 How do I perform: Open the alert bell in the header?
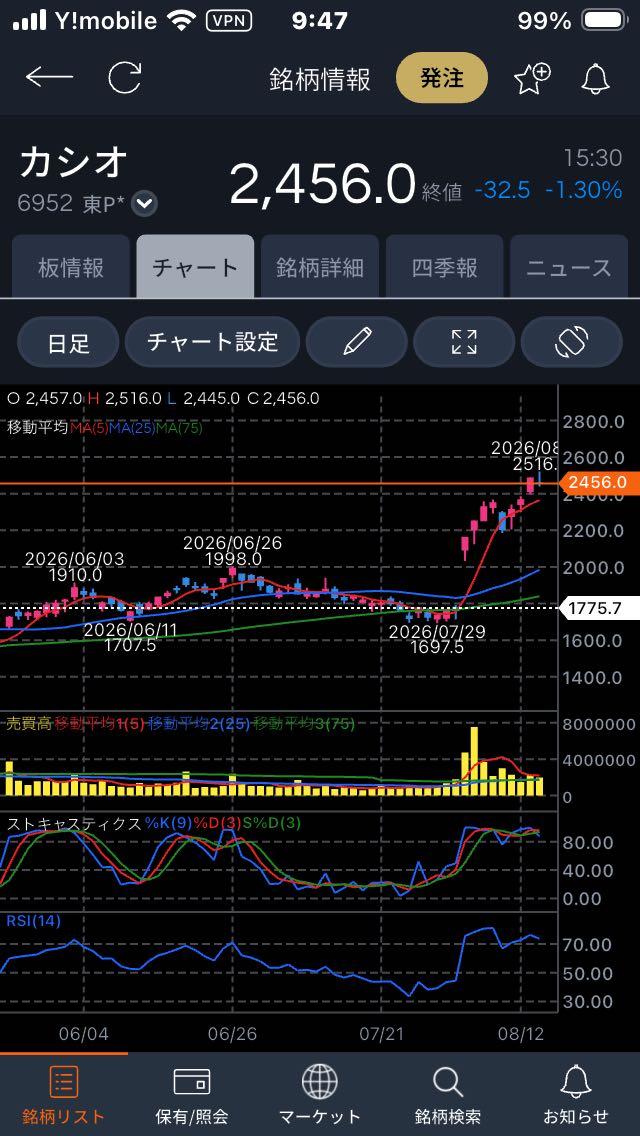(595, 78)
